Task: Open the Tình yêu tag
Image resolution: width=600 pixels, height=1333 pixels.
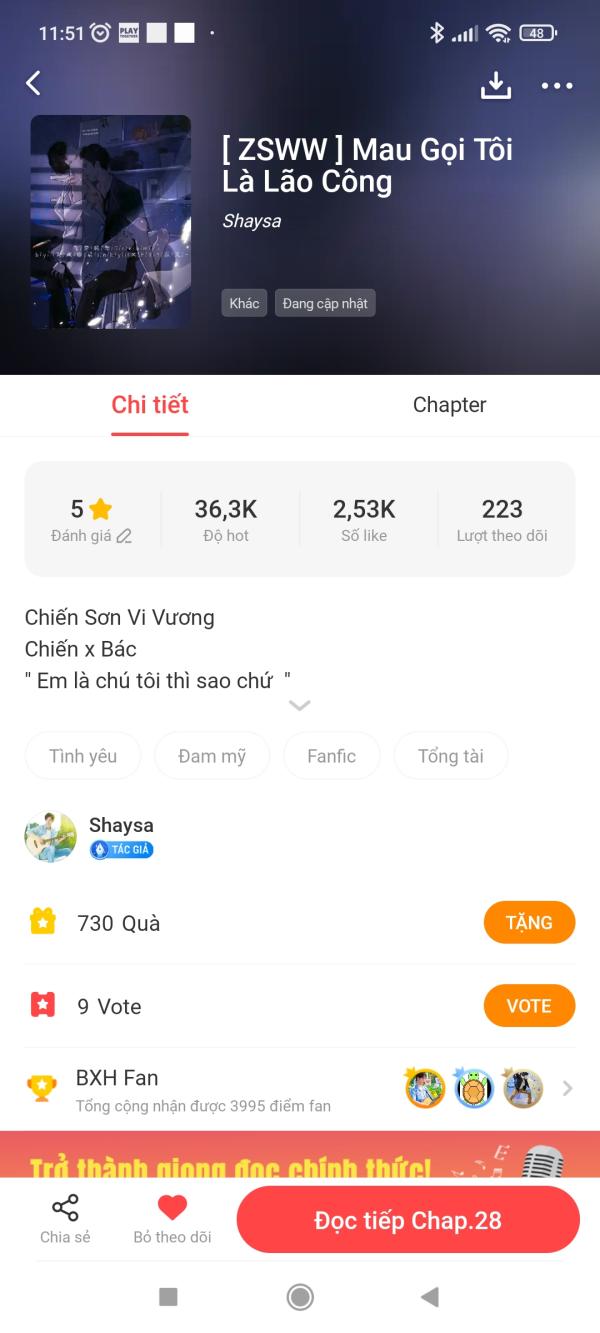Action: pos(83,756)
